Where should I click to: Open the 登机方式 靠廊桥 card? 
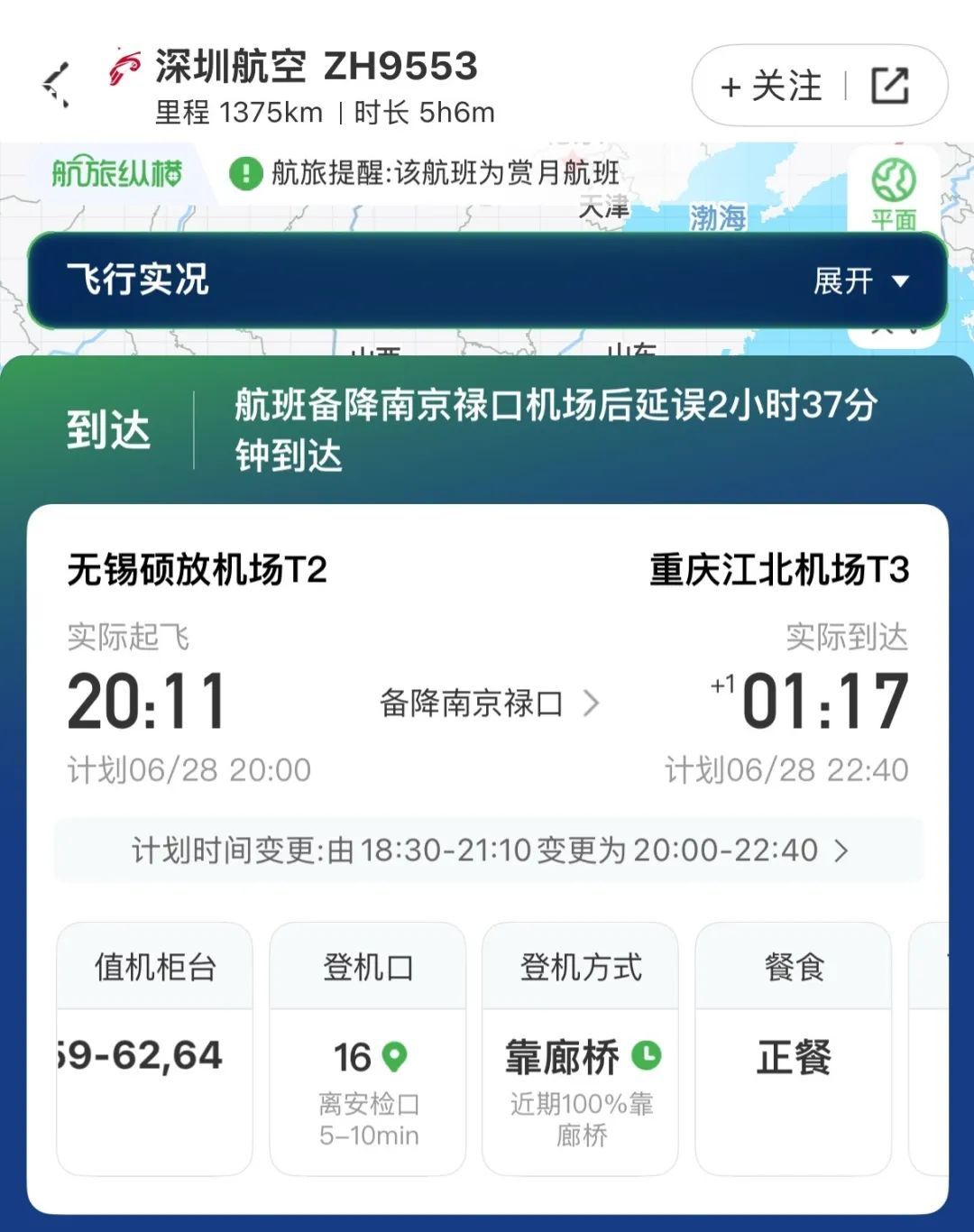[581, 1049]
